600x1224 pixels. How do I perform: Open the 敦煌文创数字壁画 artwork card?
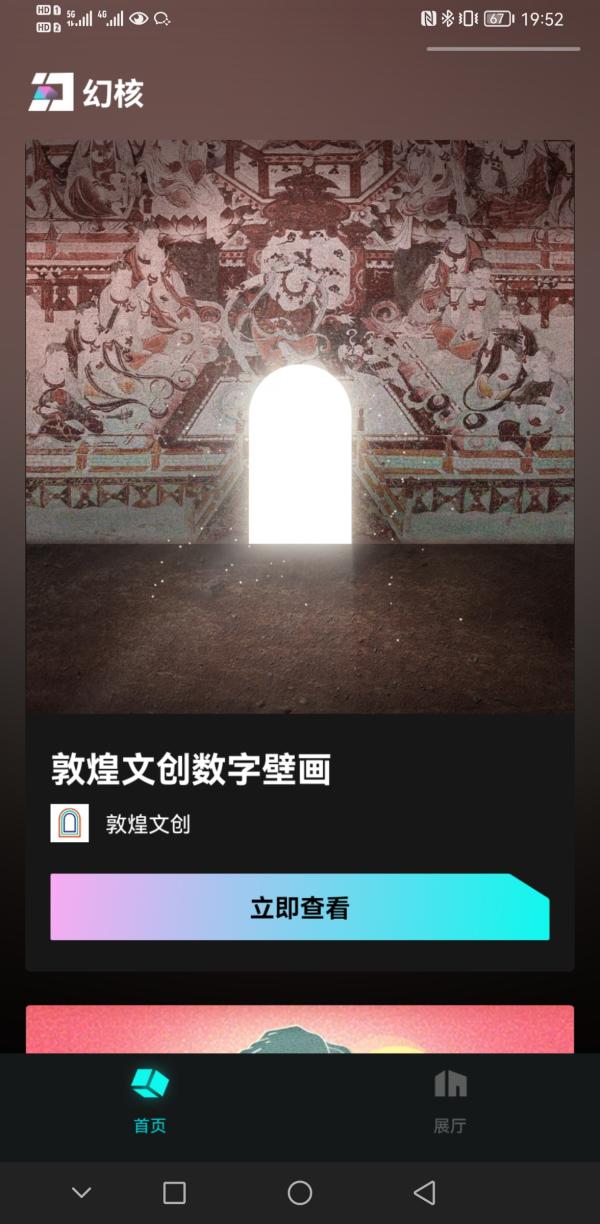299,427
